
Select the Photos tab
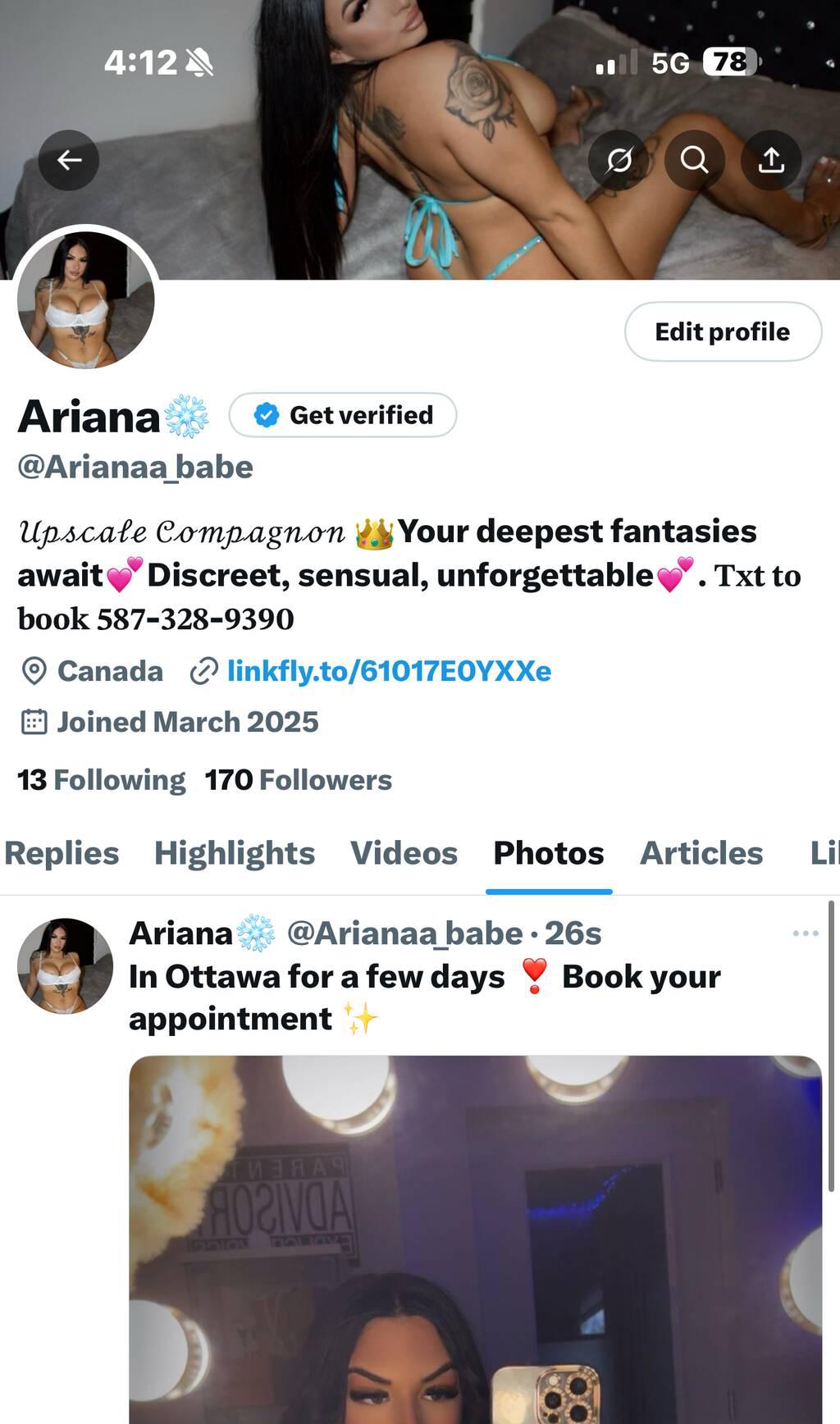pos(549,853)
